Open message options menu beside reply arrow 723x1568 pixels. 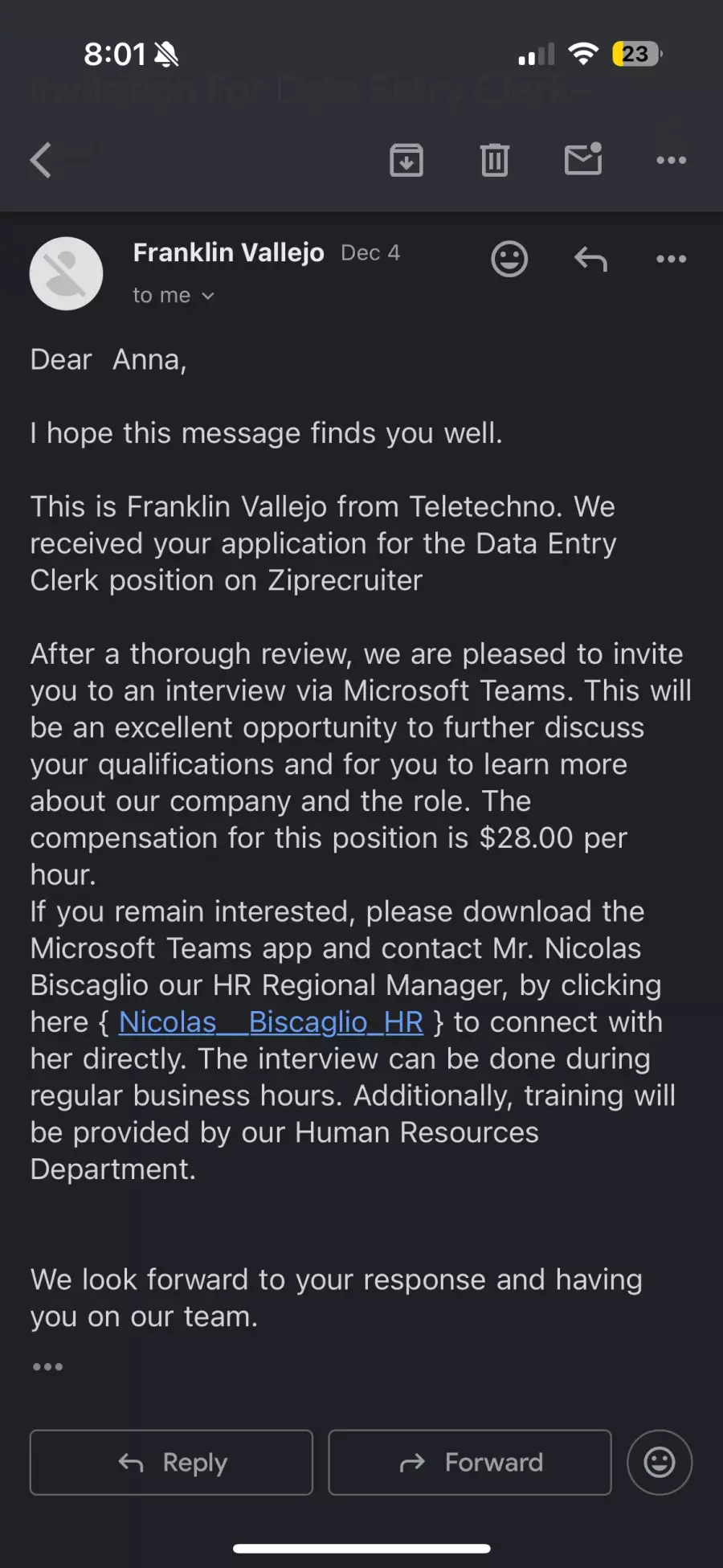672,259
